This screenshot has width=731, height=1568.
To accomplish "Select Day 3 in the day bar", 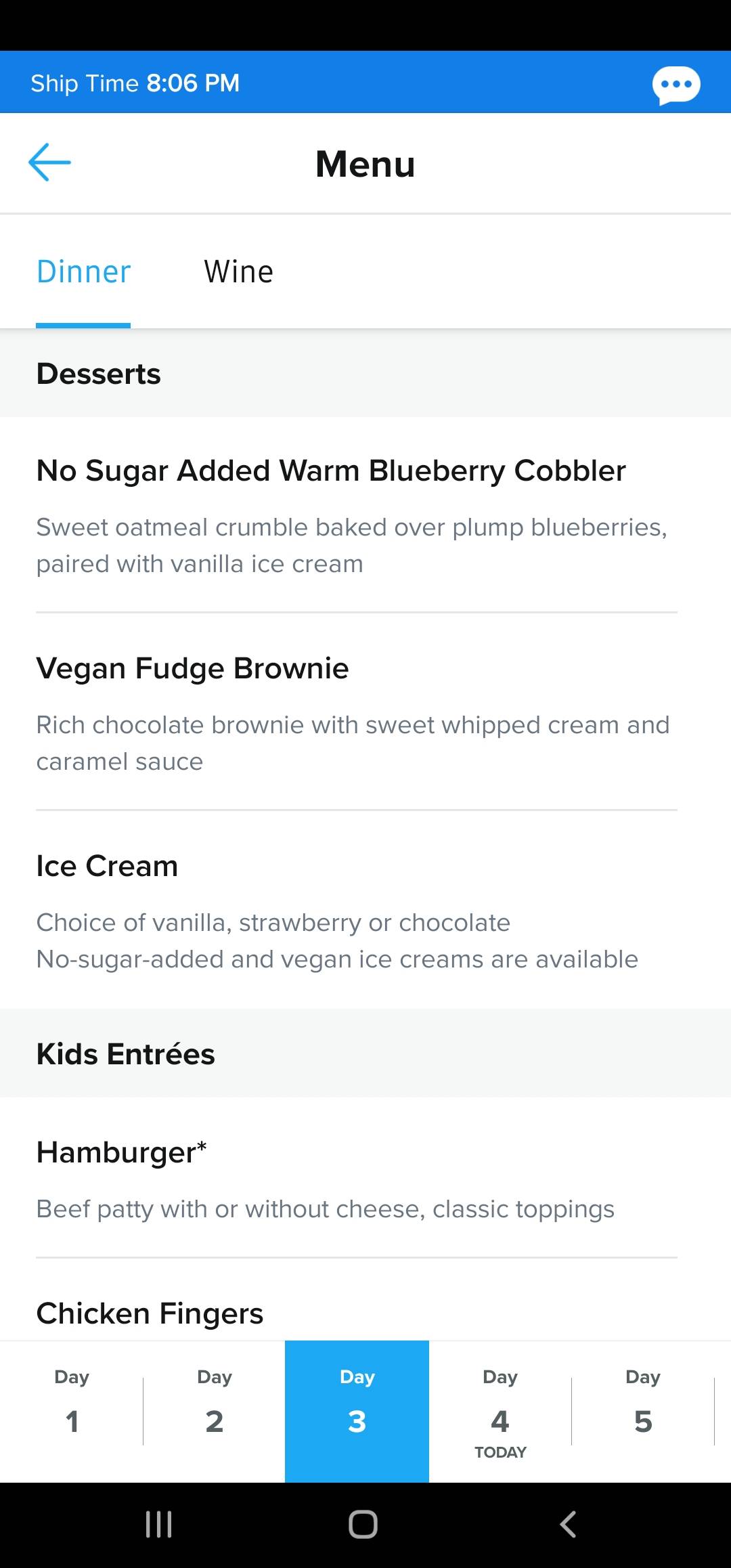I will [x=357, y=1411].
